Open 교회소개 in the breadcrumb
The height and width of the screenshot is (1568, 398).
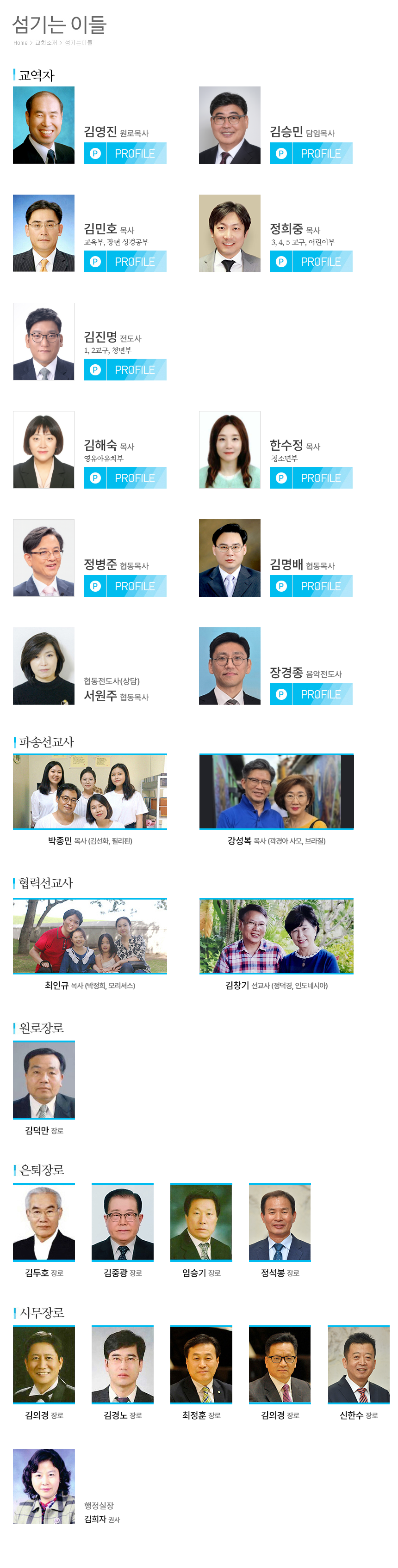pyautogui.click(x=46, y=43)
